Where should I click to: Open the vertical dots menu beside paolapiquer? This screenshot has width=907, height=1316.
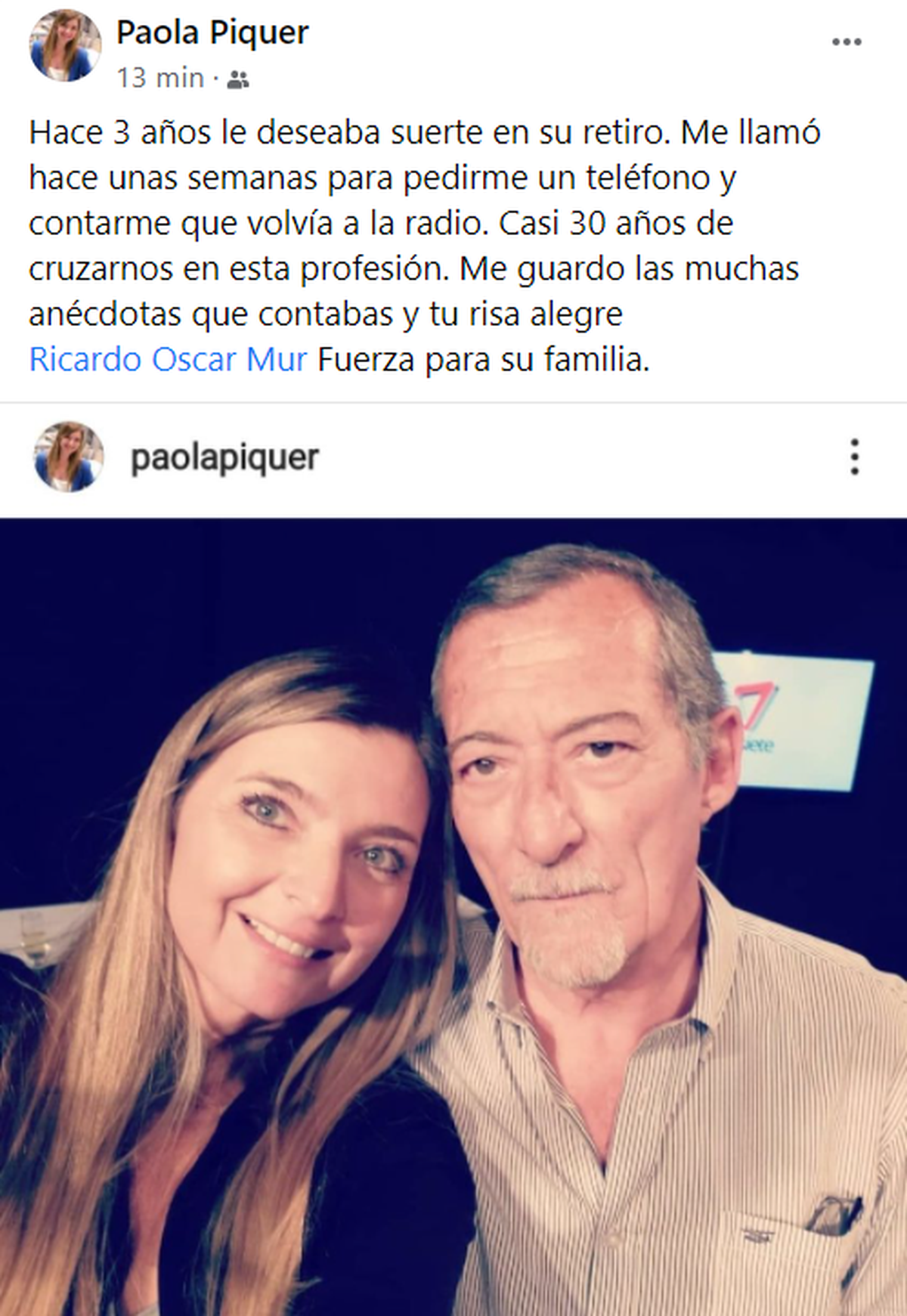point(854,457)
